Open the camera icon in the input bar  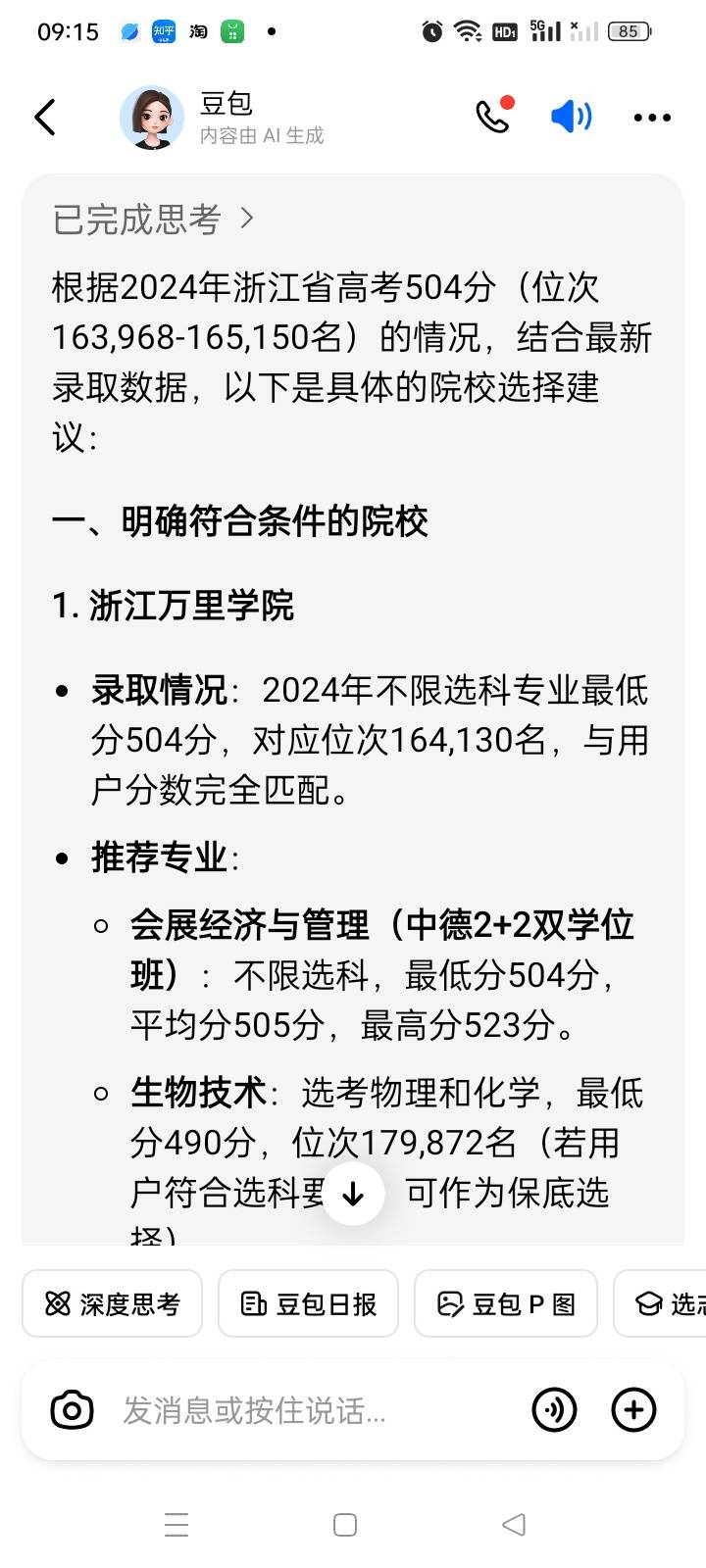pyautogui.click(x=72, y=1410)
